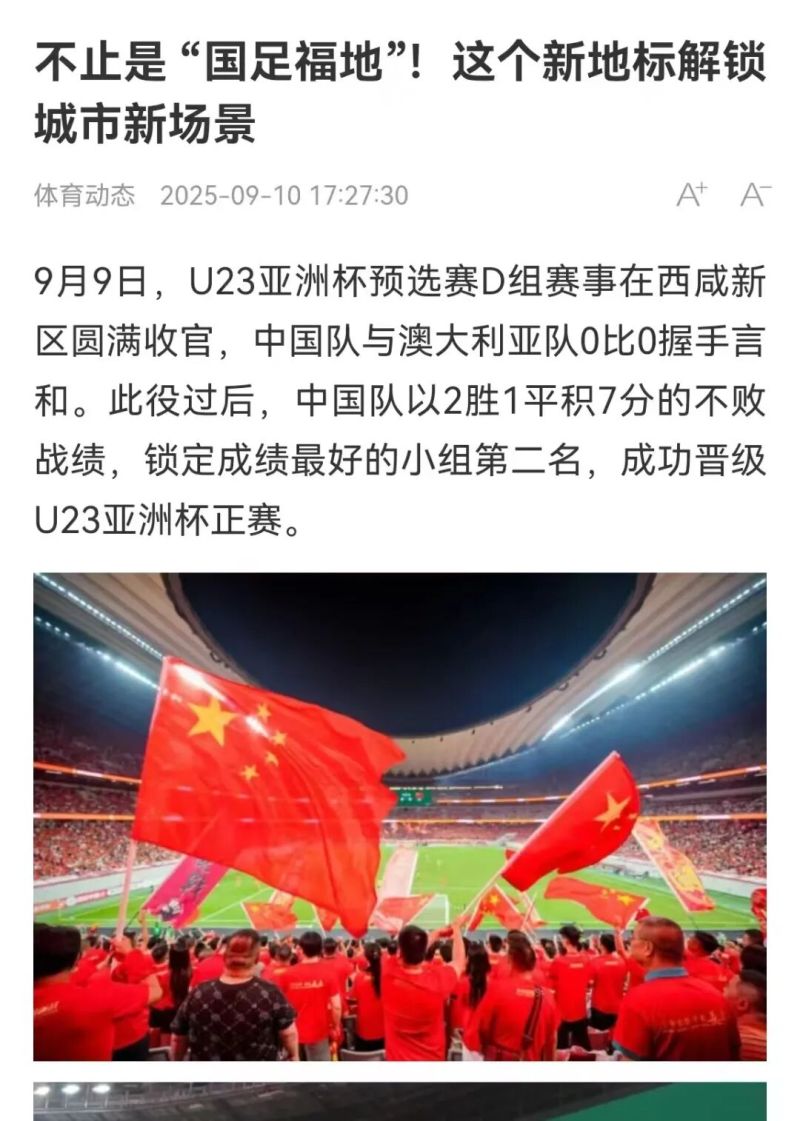The image size is (800, 1121).
Task: Increase article font size with A+
Action: point(692,194)
